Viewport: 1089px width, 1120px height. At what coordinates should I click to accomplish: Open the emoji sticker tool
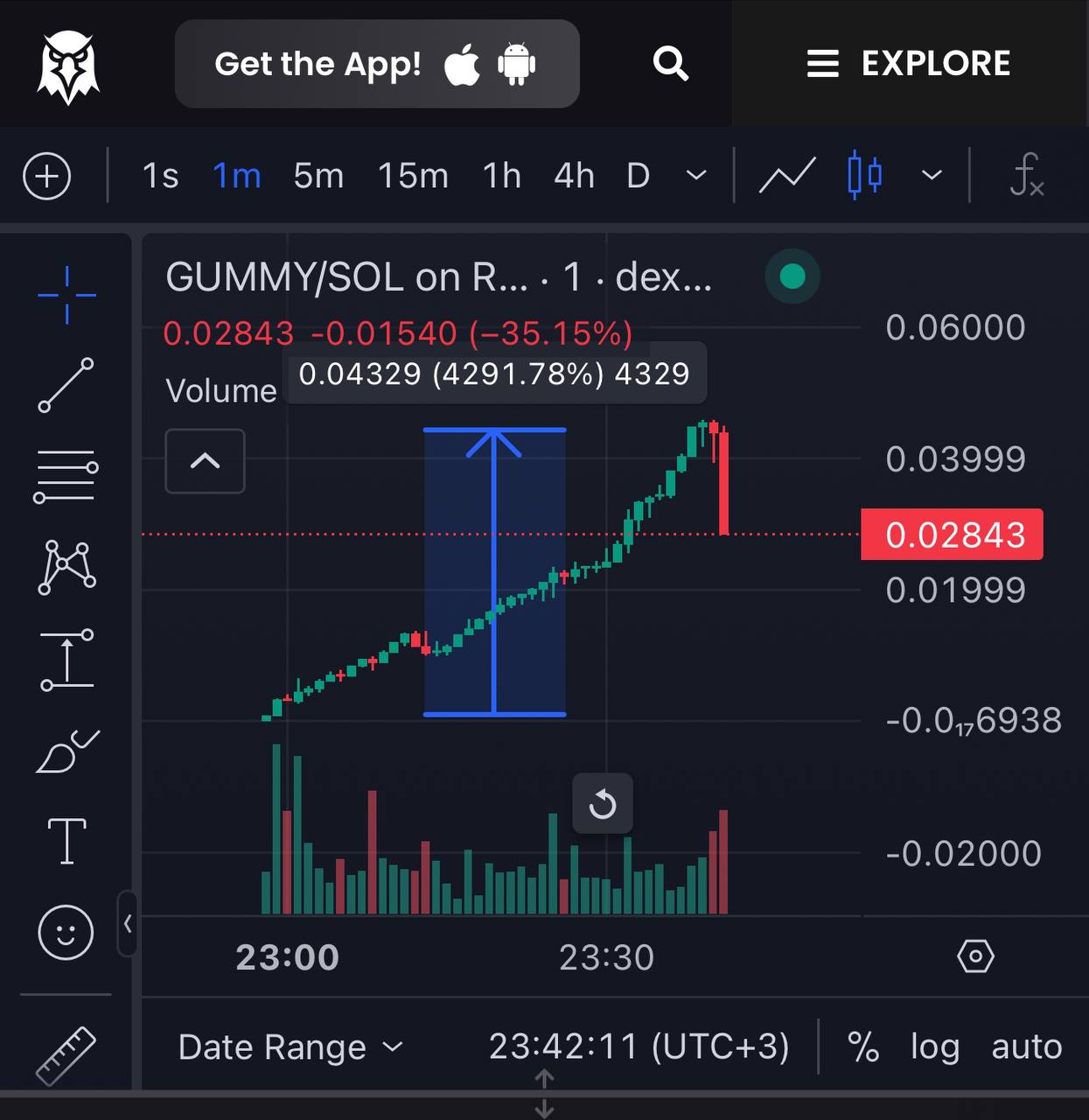coord(66,932)
